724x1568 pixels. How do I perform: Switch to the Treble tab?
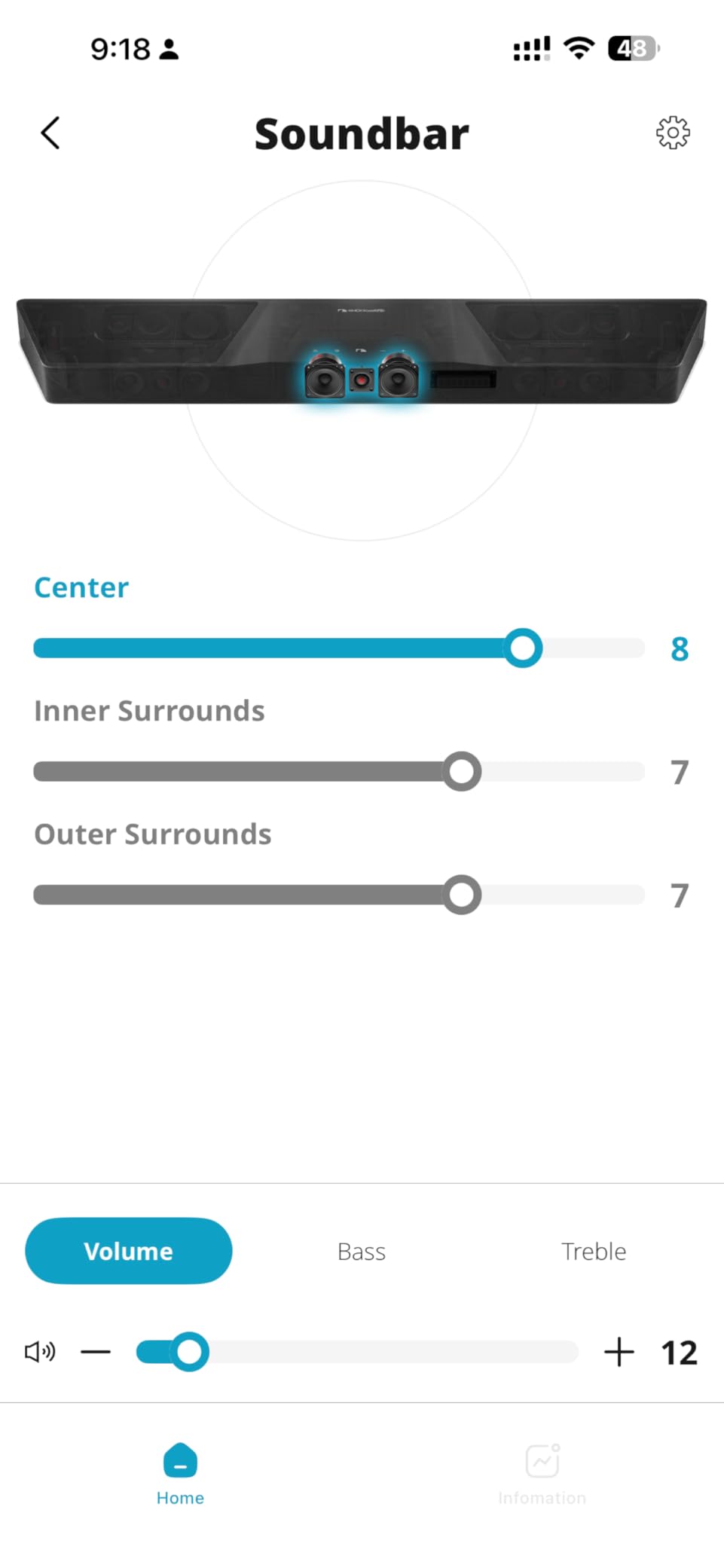coord(594,1251)
